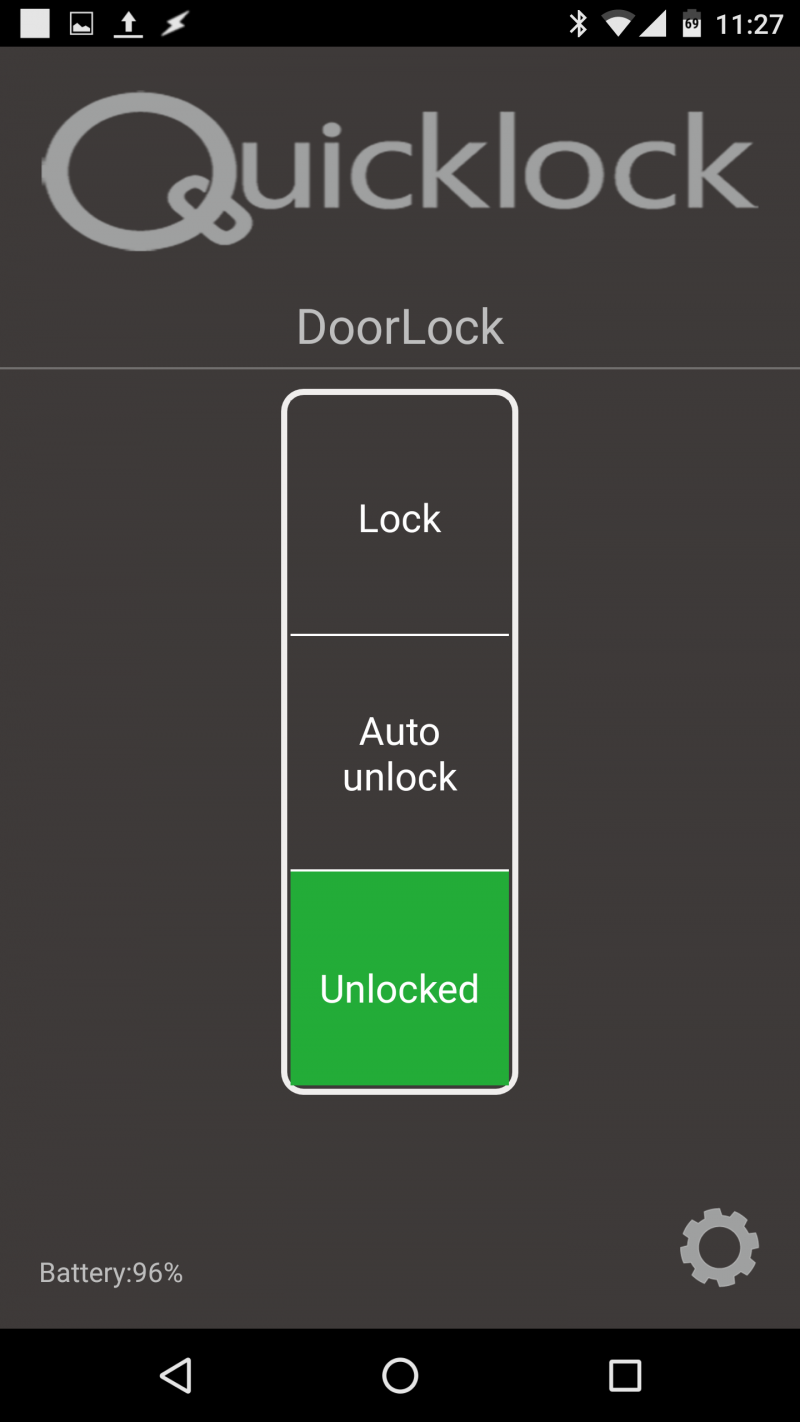Tap the divider between Lock and Auto unlock
The height and width of the screenshot is (1422, 800).
398,634
